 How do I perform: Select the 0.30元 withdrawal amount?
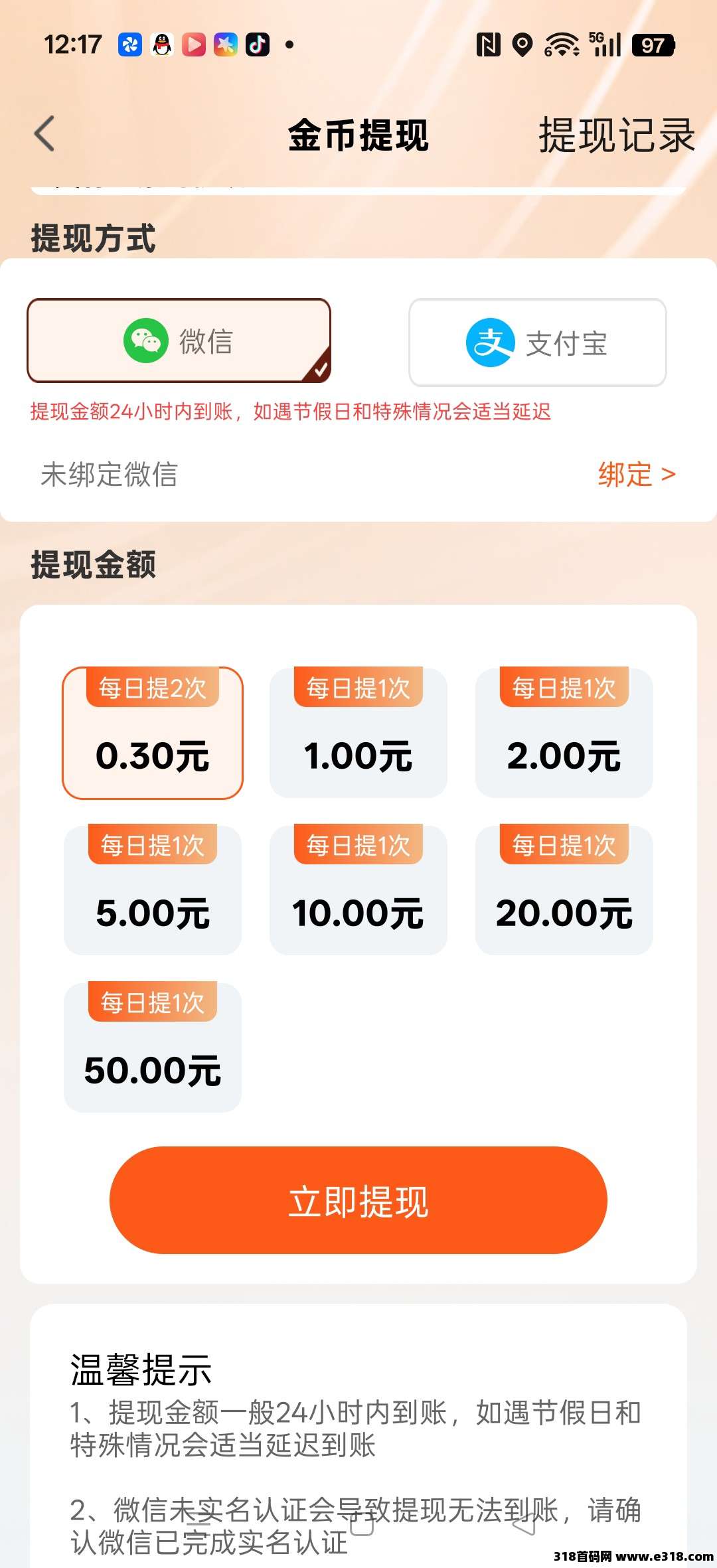coord(153,734)
